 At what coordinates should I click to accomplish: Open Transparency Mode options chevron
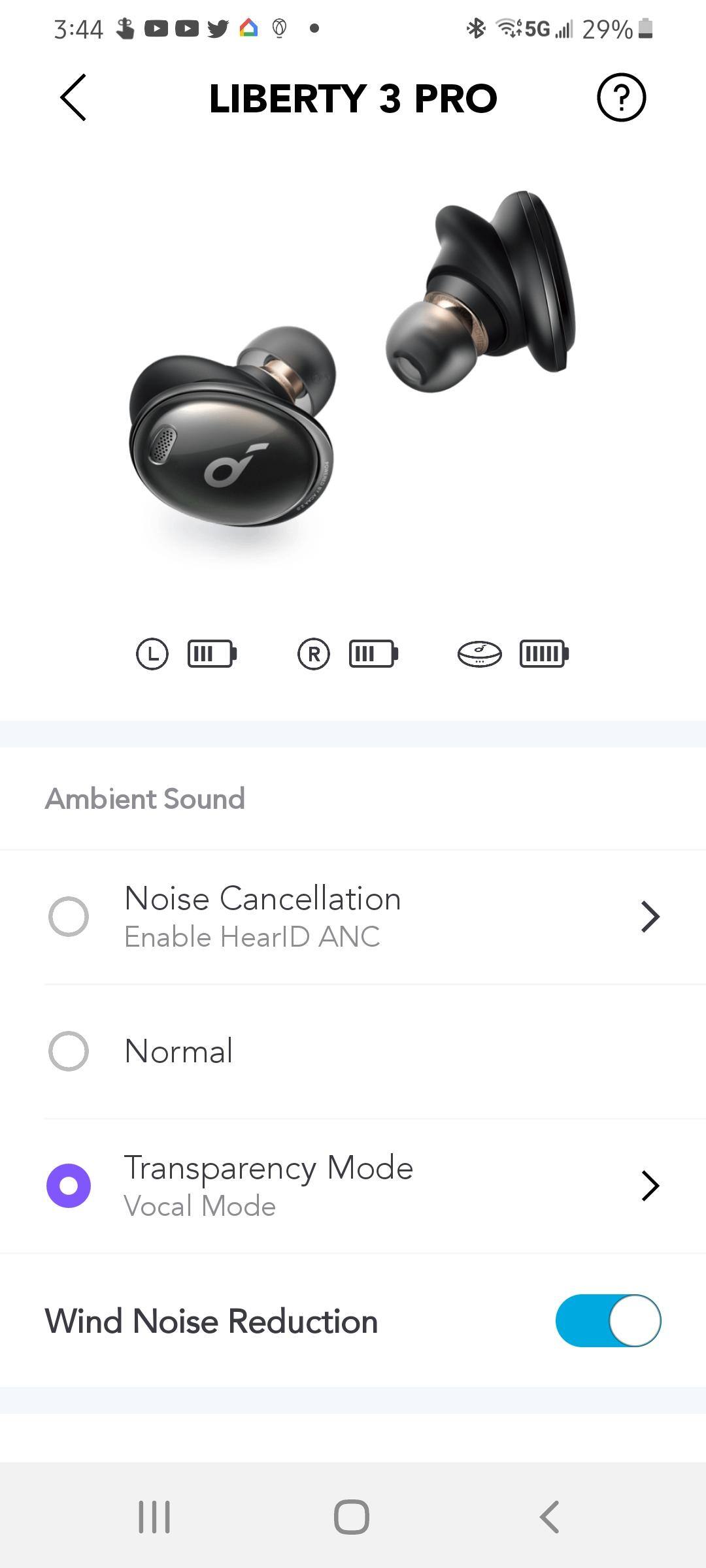(x=650, y=1186)
